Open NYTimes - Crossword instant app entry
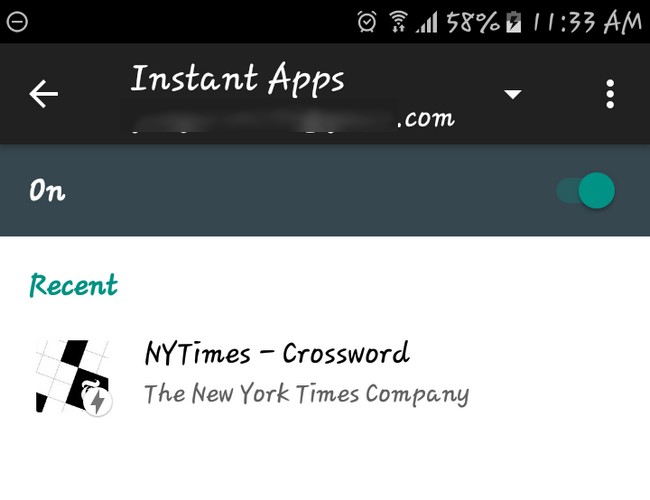 276,373
